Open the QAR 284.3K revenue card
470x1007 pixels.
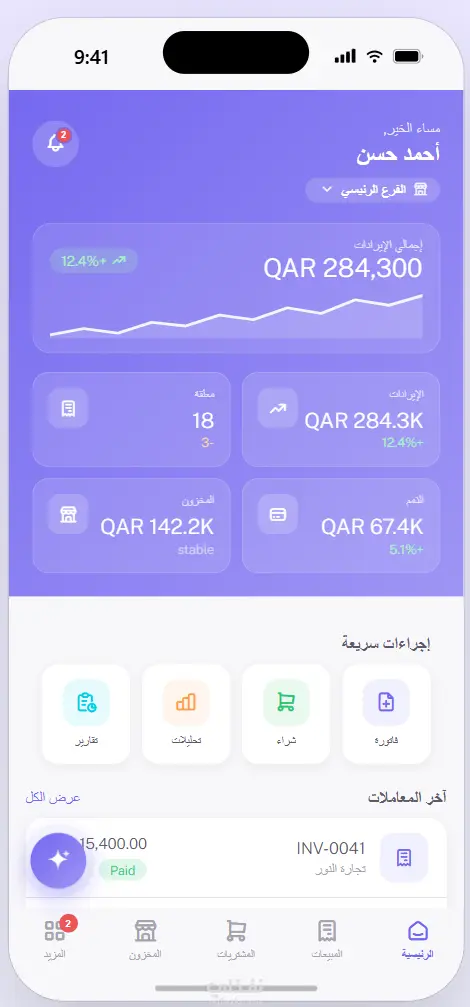pos(341,419)
